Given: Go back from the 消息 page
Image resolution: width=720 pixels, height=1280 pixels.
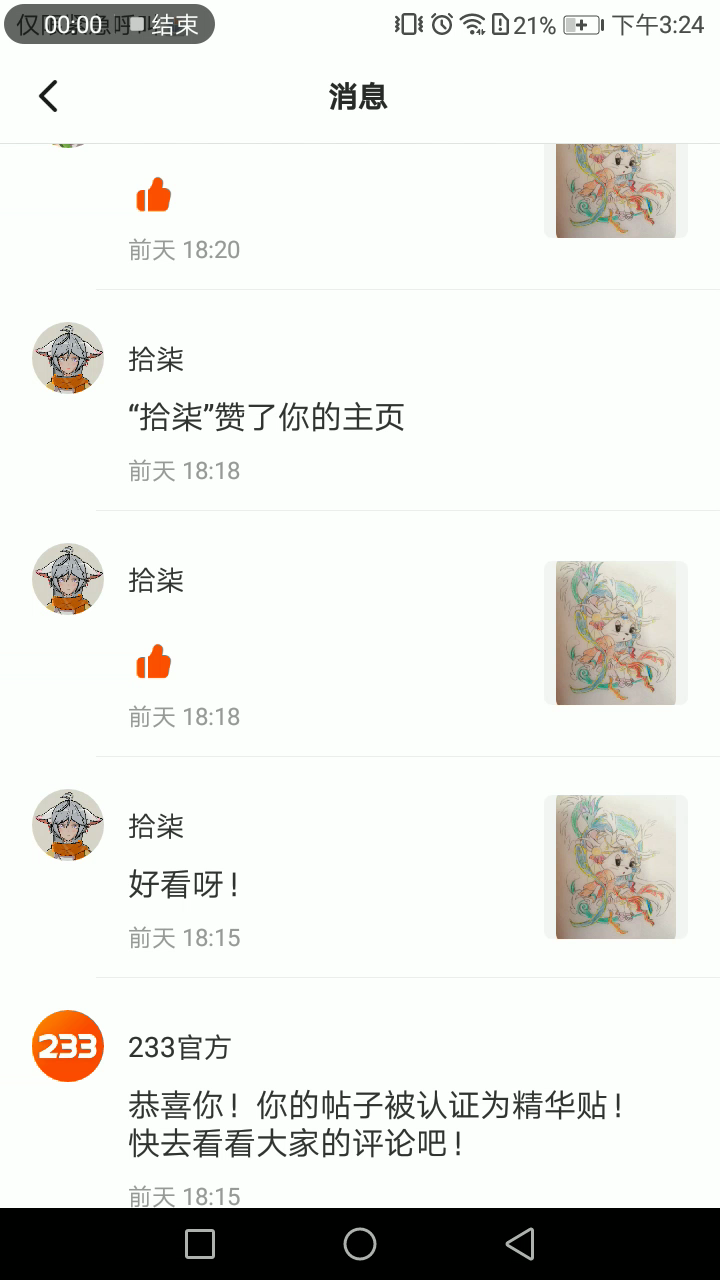Looking at the screenshot, I should (48, 96).
